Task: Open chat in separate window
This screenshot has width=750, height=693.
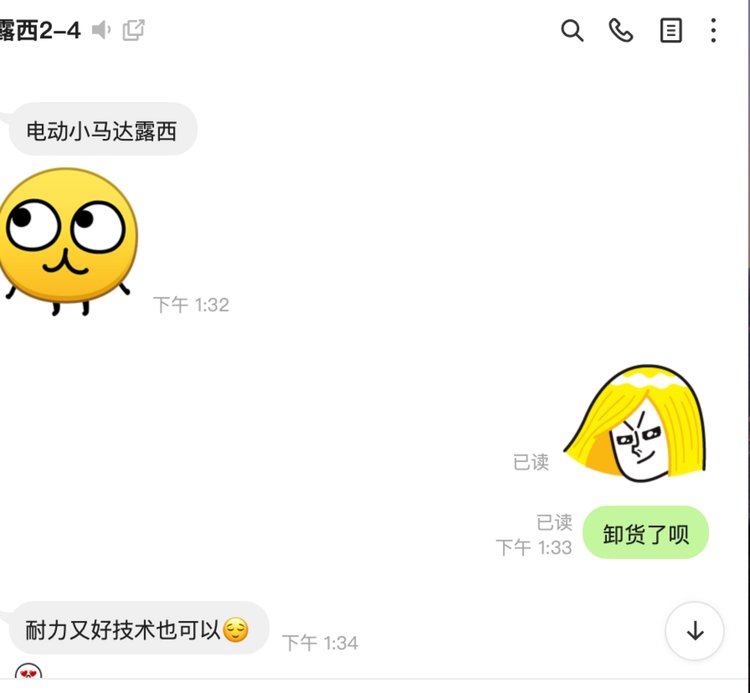Action: [x=133, y=30]
